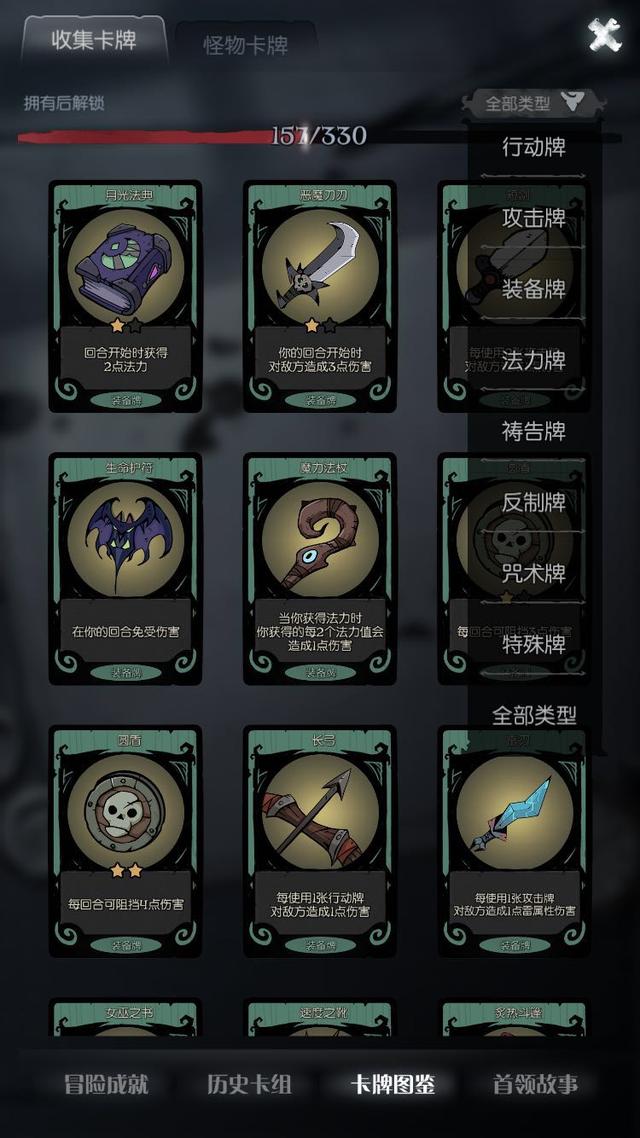640x1138 pixels.
Task: Open the 生命护符 bat card
Action: (126, 568)
